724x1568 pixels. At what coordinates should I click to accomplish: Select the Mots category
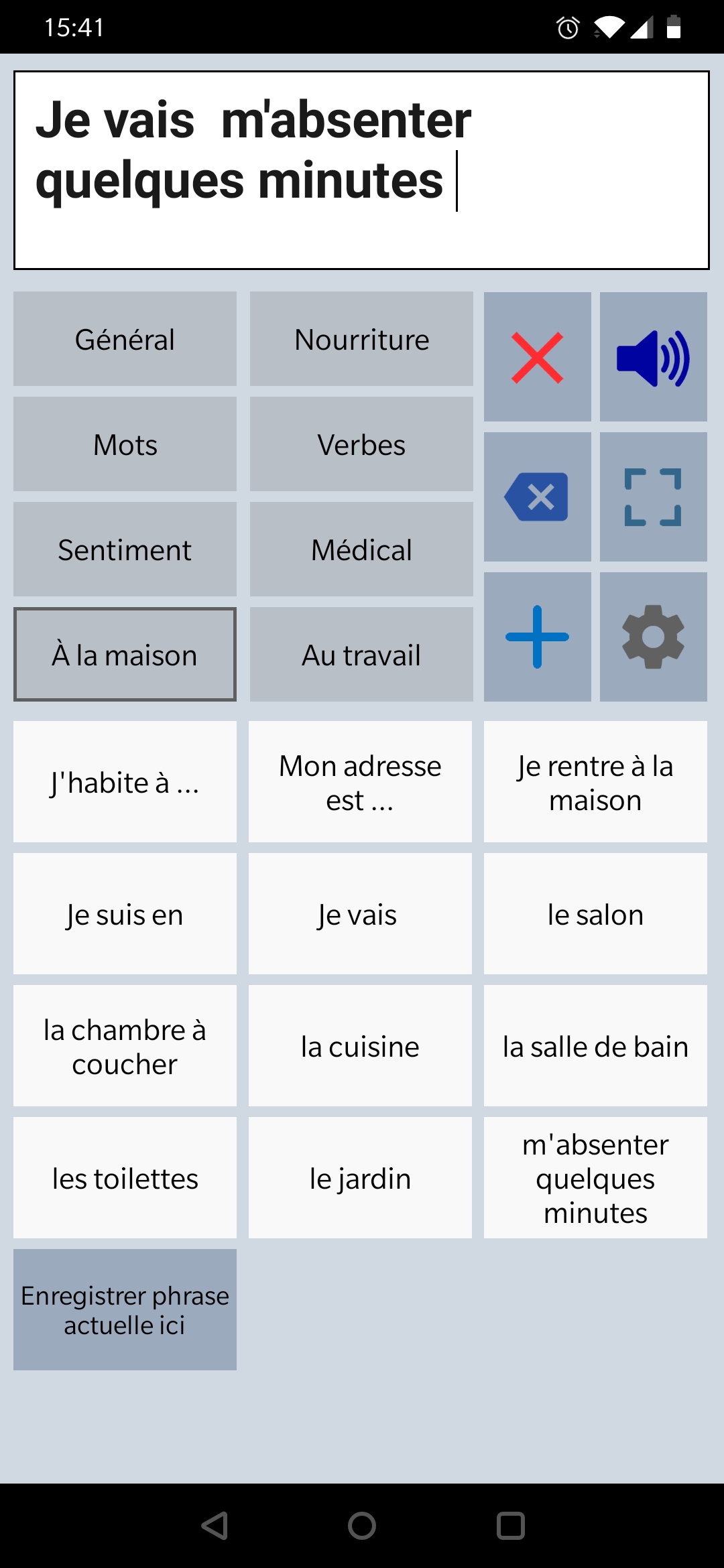[x=125, y=444]
